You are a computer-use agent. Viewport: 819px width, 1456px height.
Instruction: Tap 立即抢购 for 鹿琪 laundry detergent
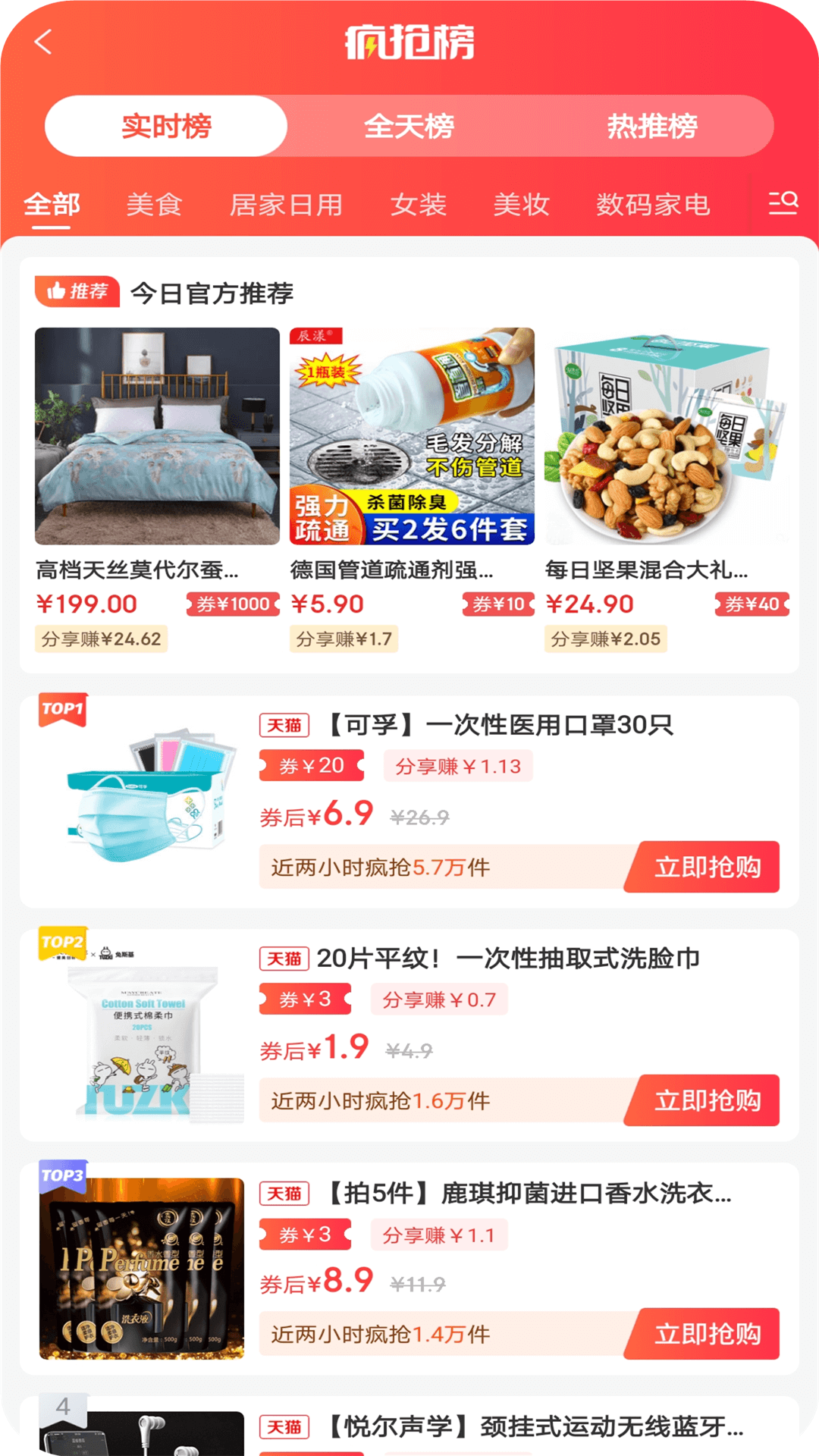pyautogui.click(x=706, y=1334)
